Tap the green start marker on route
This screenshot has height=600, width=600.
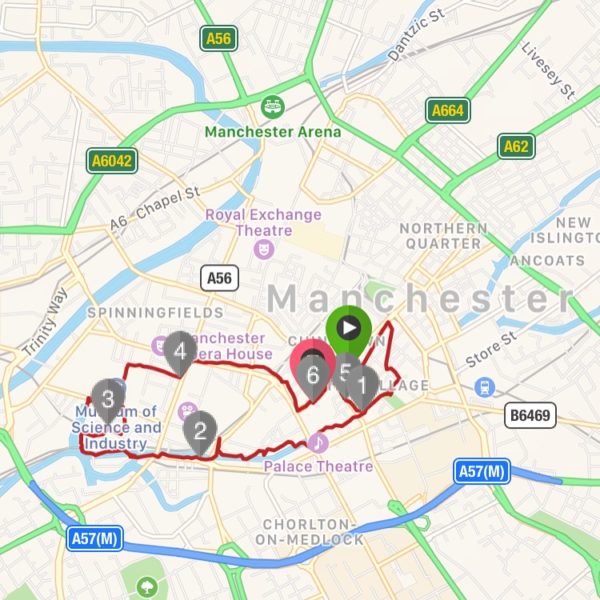coord(348,327)
